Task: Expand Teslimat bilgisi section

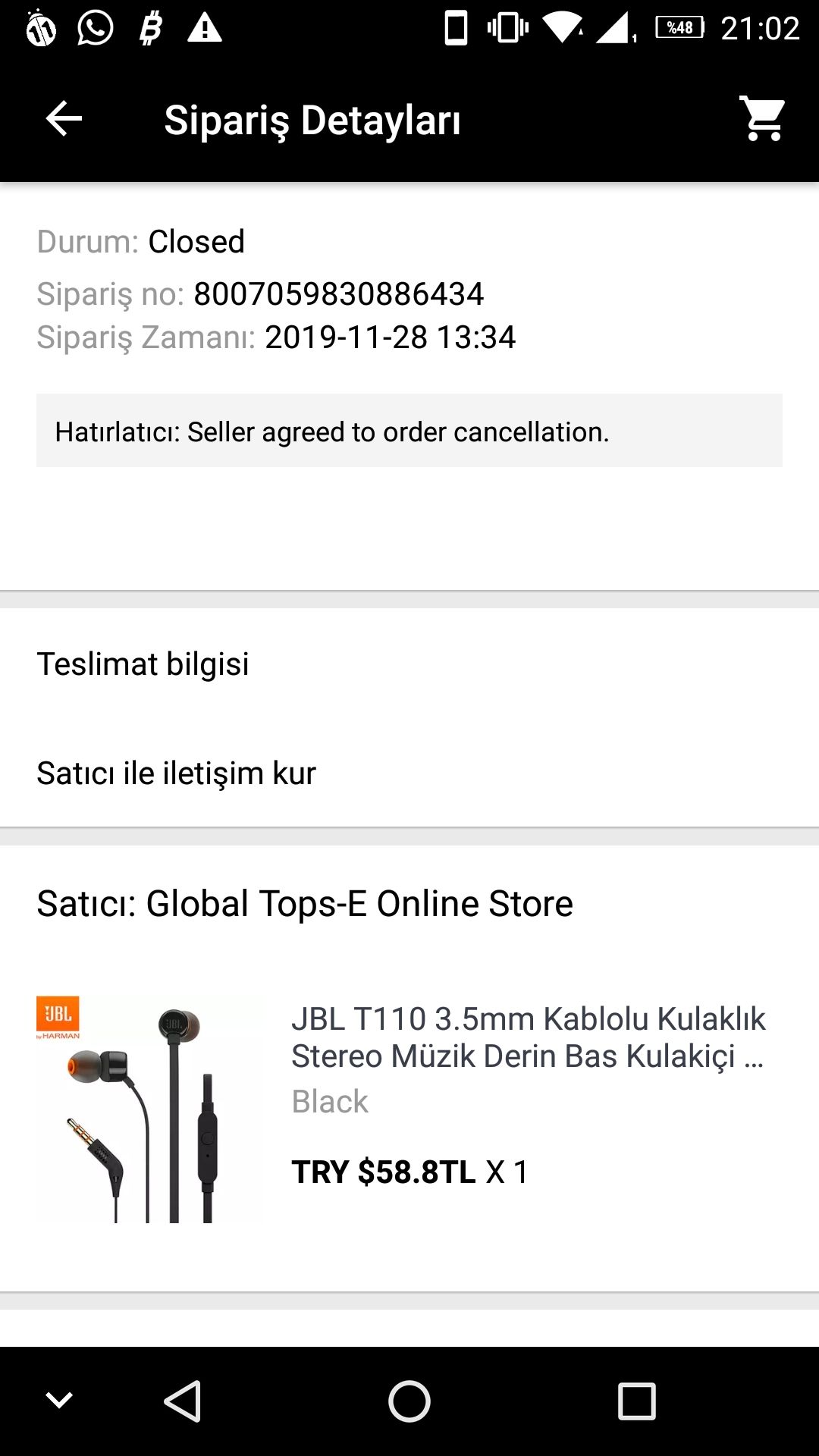Action: pyautogui.click(x=144, y=665)
